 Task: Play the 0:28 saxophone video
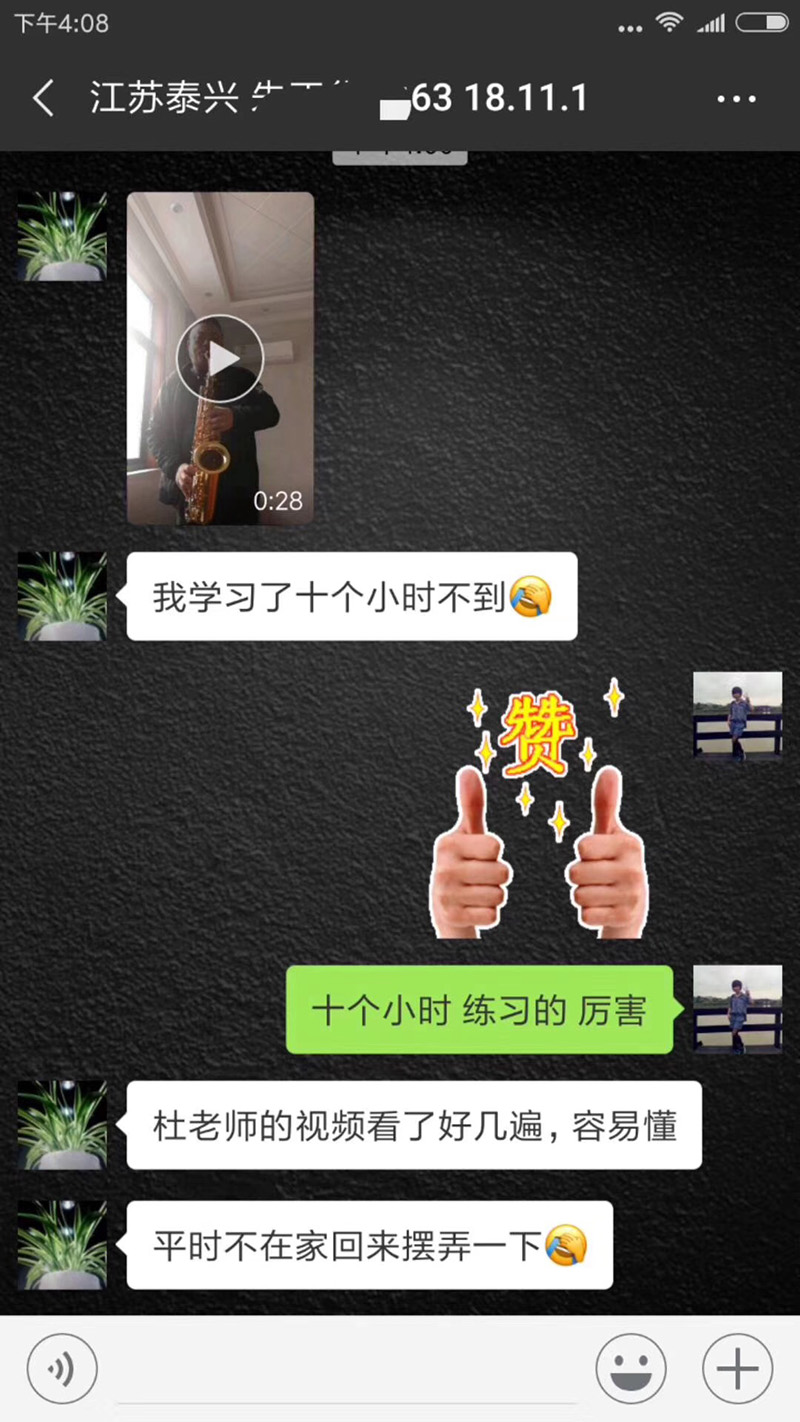click(220, 359)
